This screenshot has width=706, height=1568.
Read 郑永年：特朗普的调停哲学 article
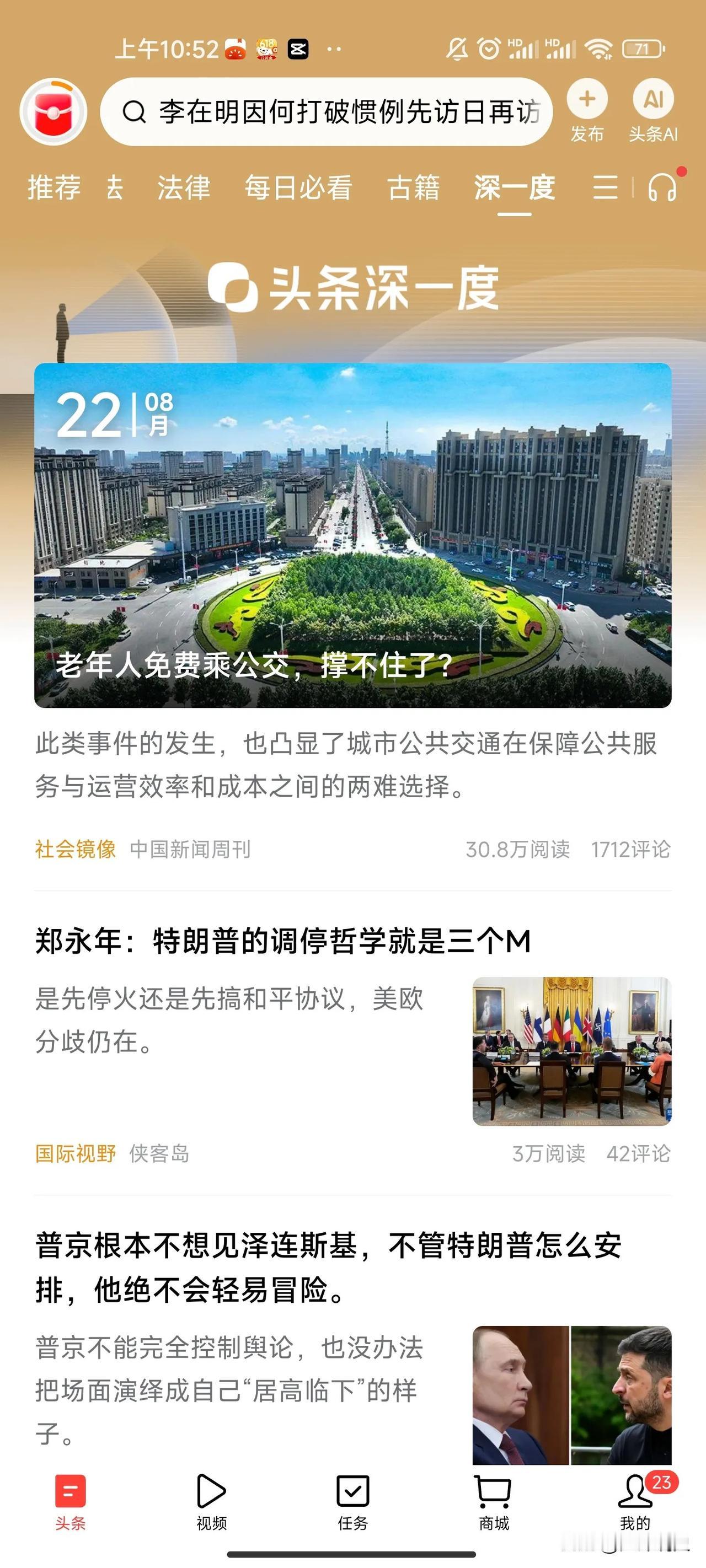(x=282, y=941)
